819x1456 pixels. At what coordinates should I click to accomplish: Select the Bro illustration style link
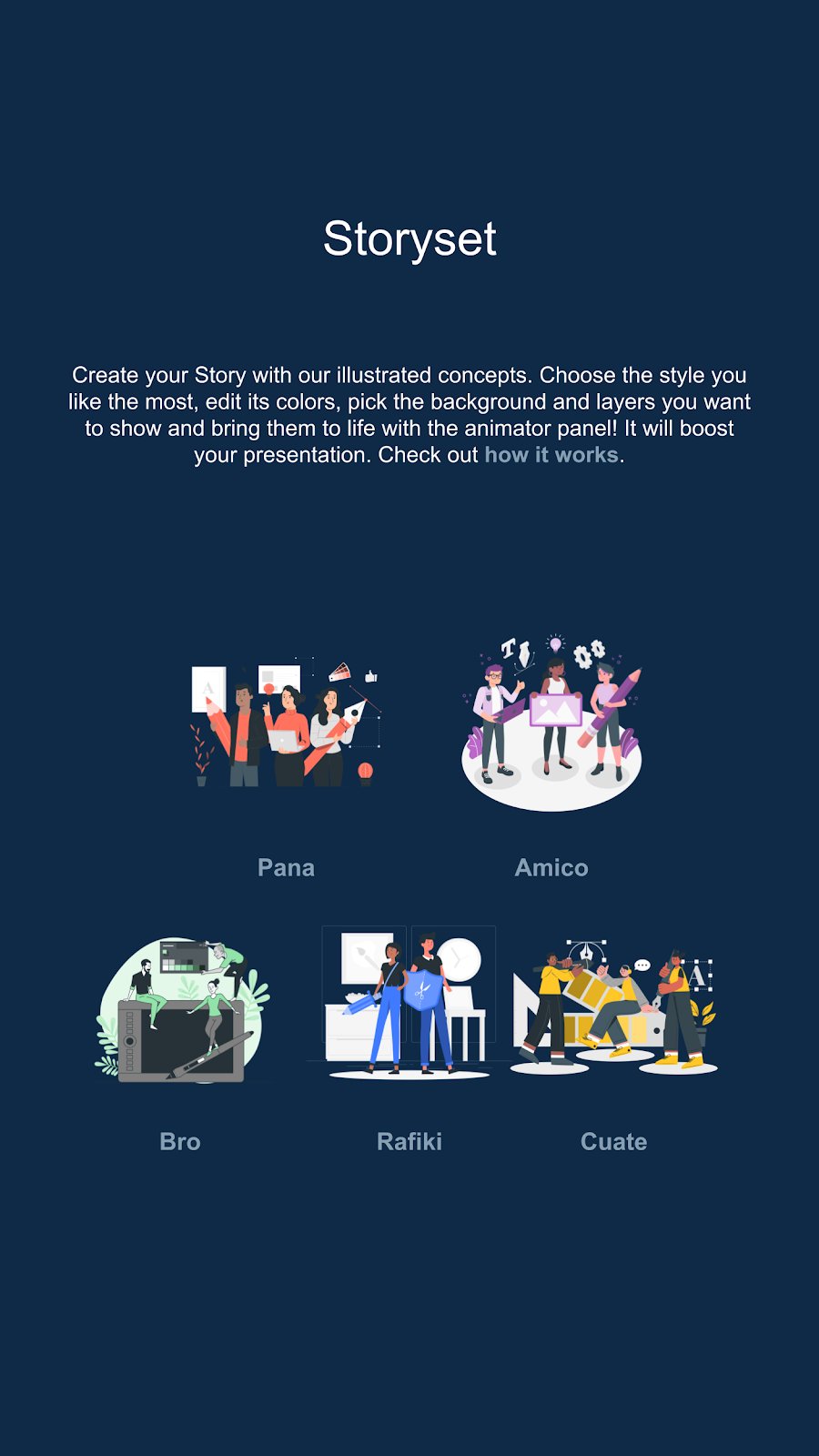pos(180,1141)
